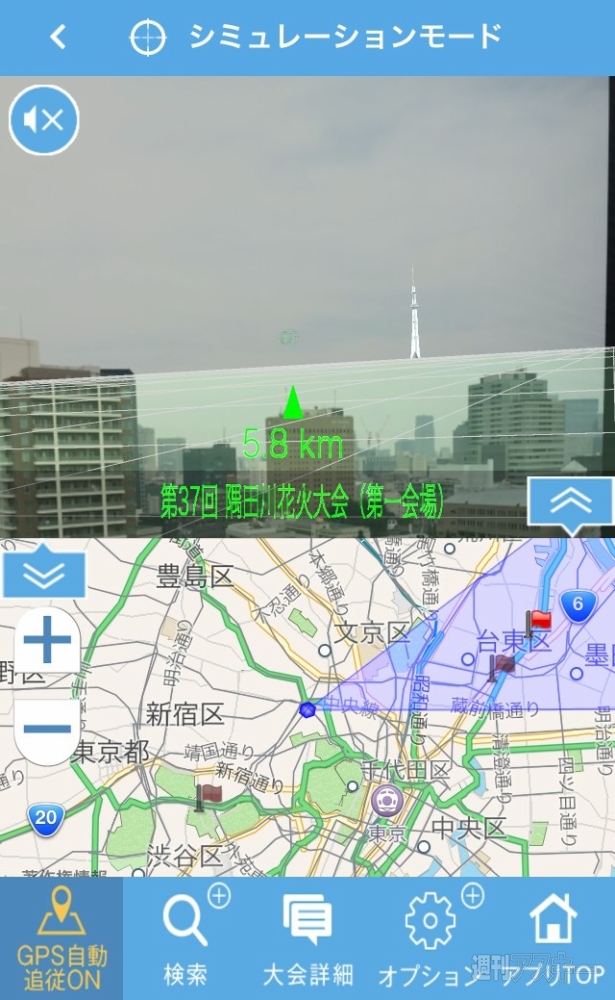The height and width of the screenshot is (1000, 615).
Task: Open 大会詳細 event details
Action: (x=307, y=938)
